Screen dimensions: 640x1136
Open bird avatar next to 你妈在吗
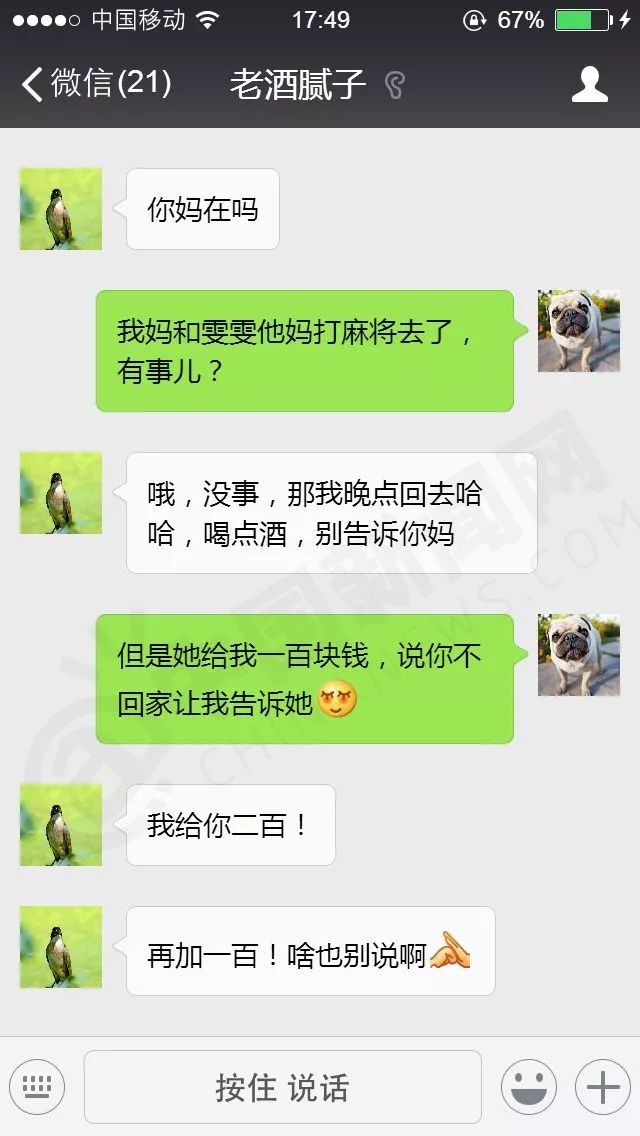[x=61, y=209]
